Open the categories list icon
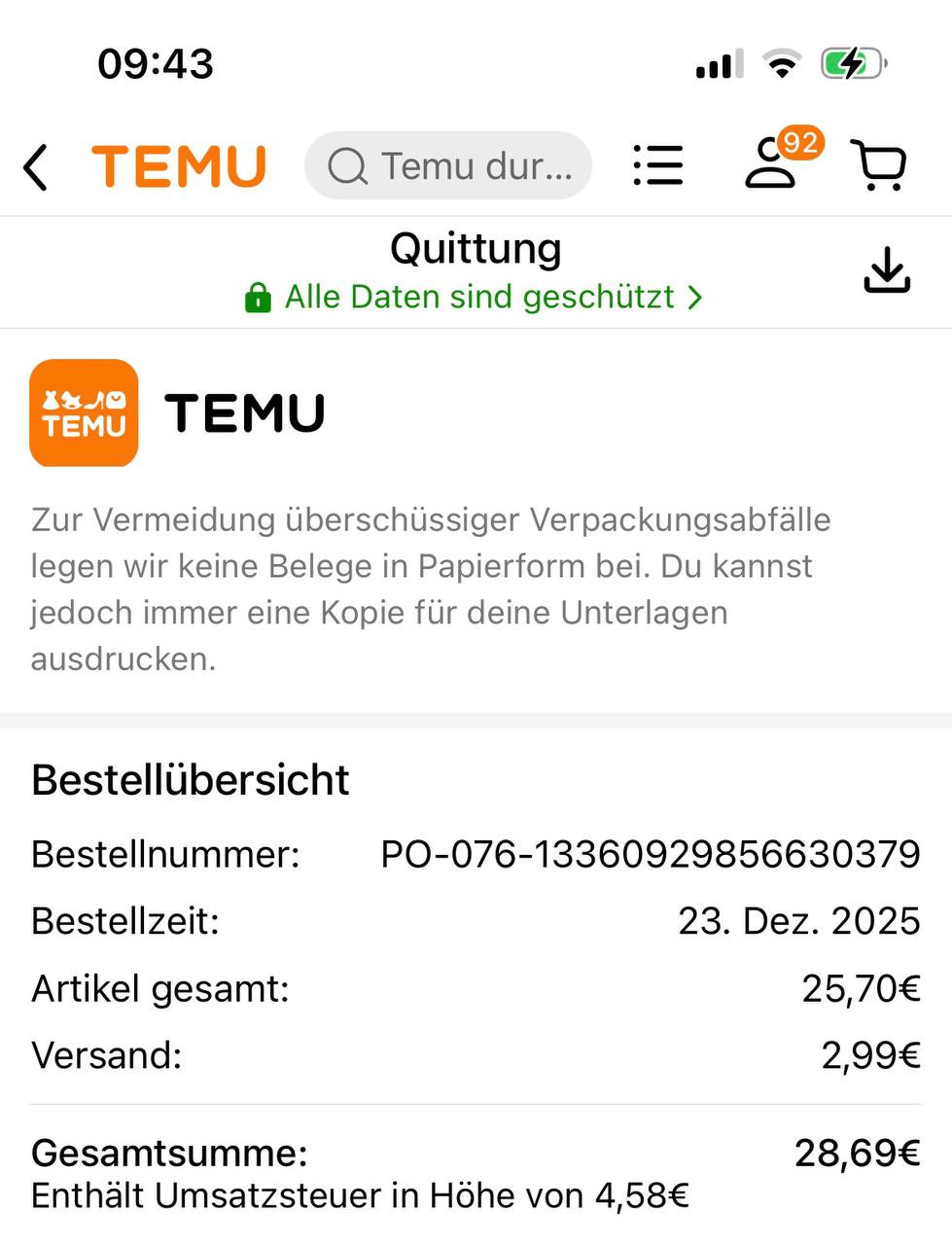 click(658, 165)
